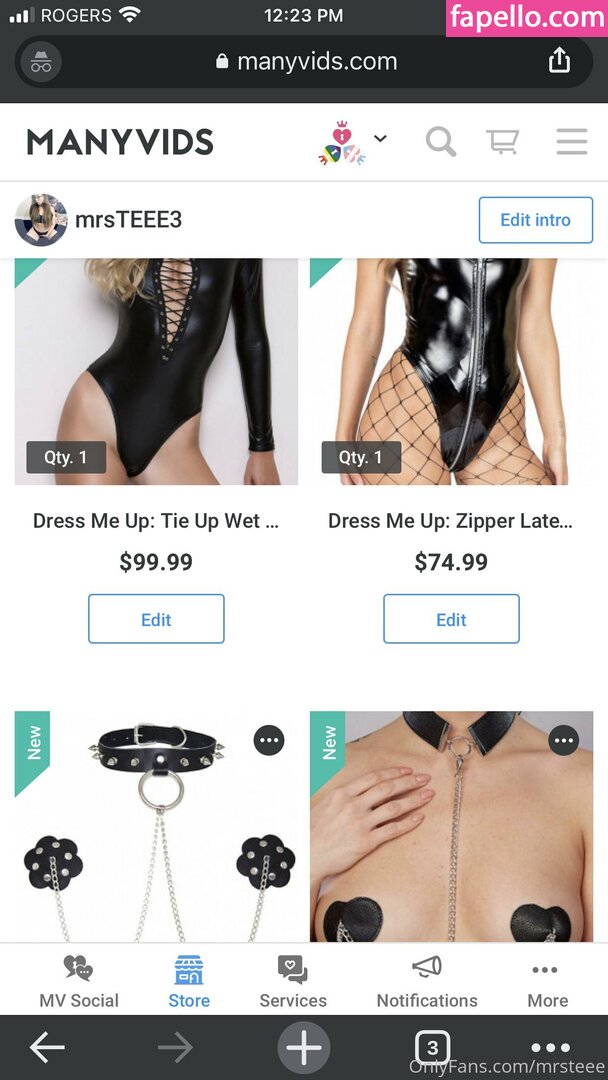View the open browser tabs

coord(431,1048)
